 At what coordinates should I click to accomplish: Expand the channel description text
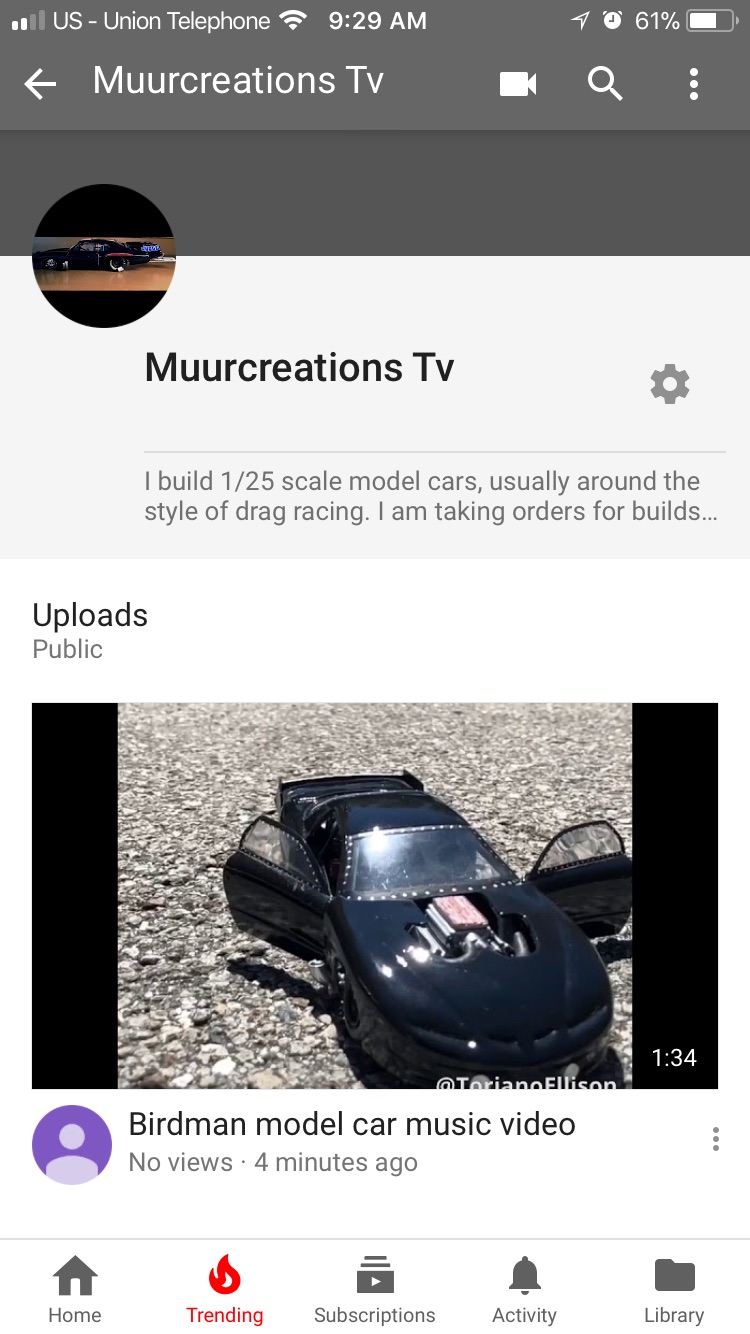pyautogui.click(x=430, y=497)
